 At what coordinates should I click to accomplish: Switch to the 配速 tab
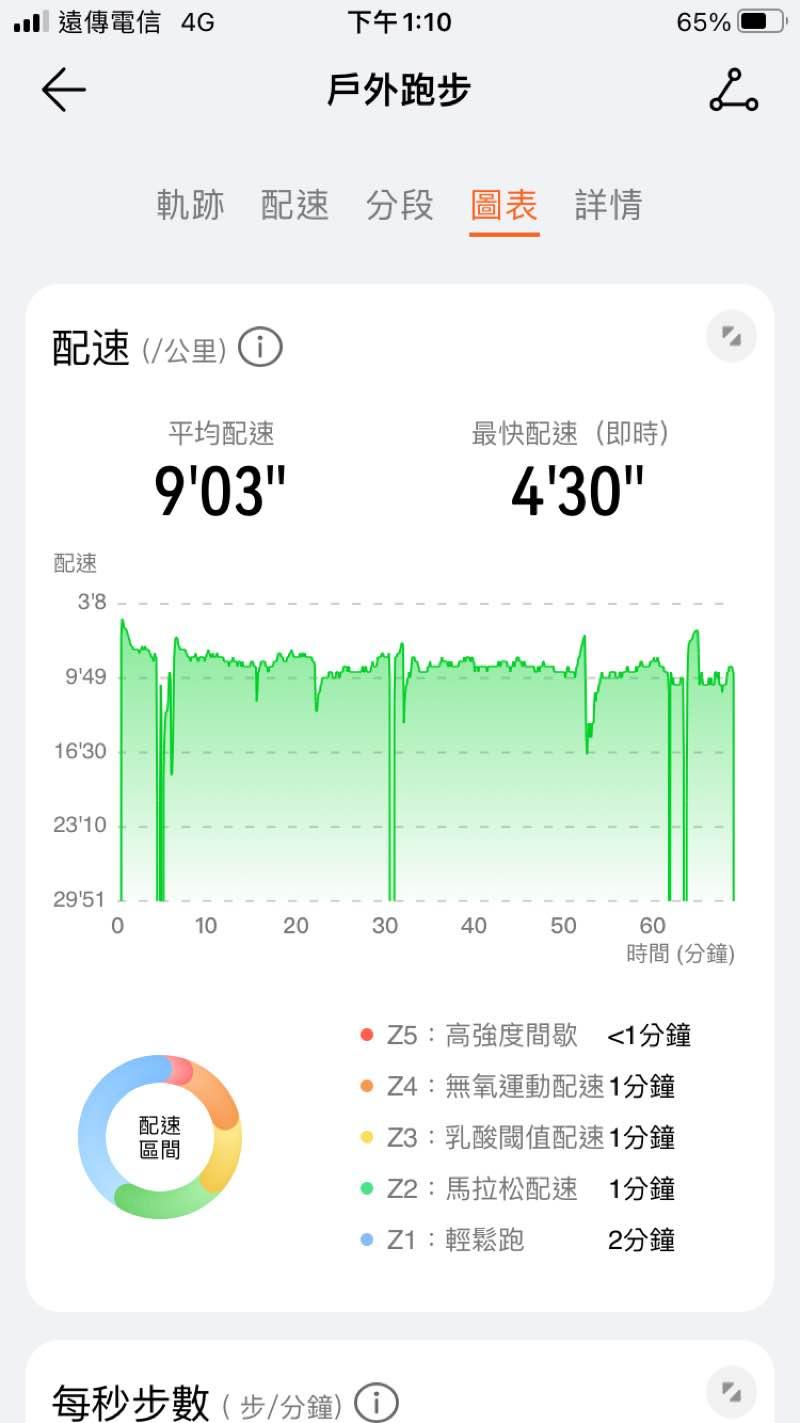point(295,205)
